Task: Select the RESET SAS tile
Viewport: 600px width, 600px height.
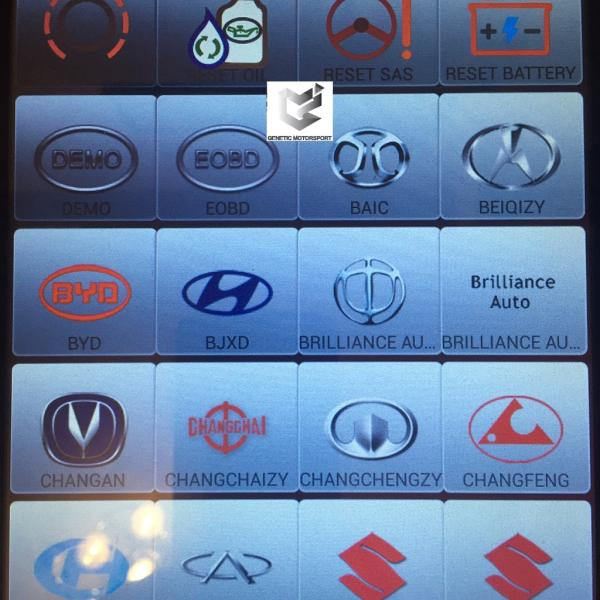Action: click(x=369, y=40)
